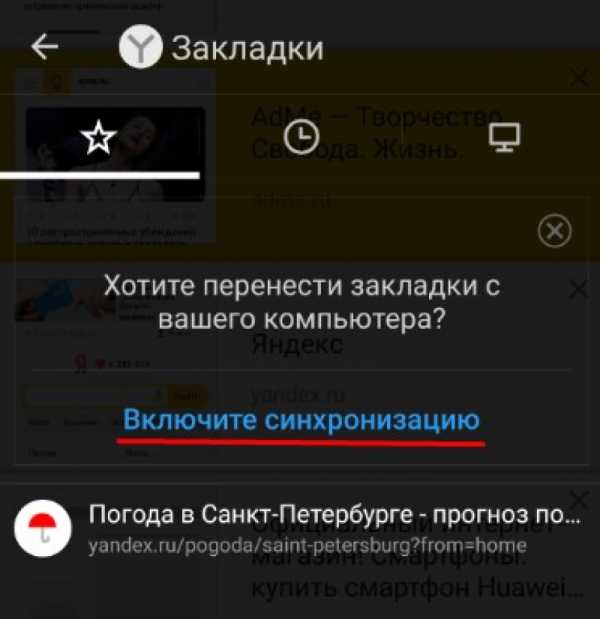The width and height of the screenshot is (600, 619).
Task: Switch to the history clock tab
Action: tap(302, 137)
